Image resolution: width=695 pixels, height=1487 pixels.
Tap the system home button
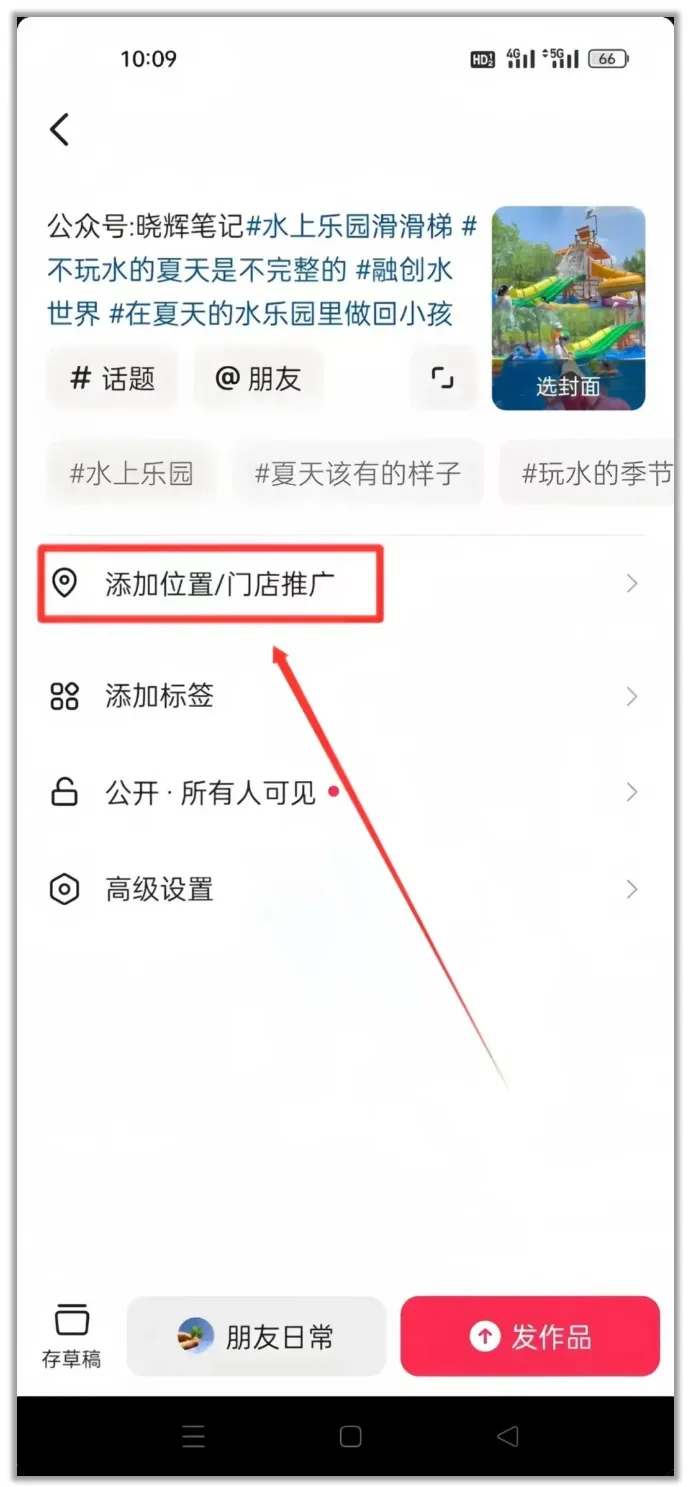tap(350, 1437)
